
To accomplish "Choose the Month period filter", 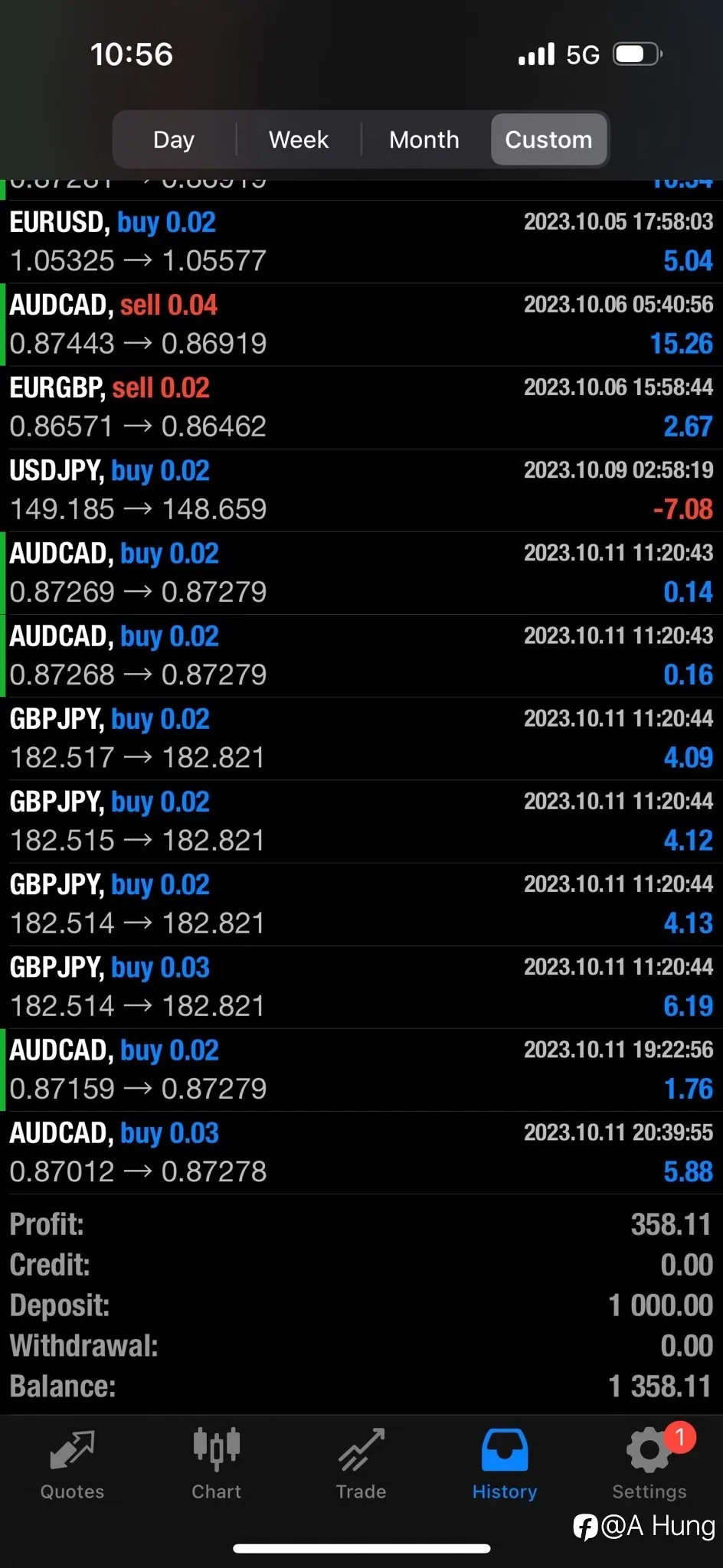I will coord(424,139).
